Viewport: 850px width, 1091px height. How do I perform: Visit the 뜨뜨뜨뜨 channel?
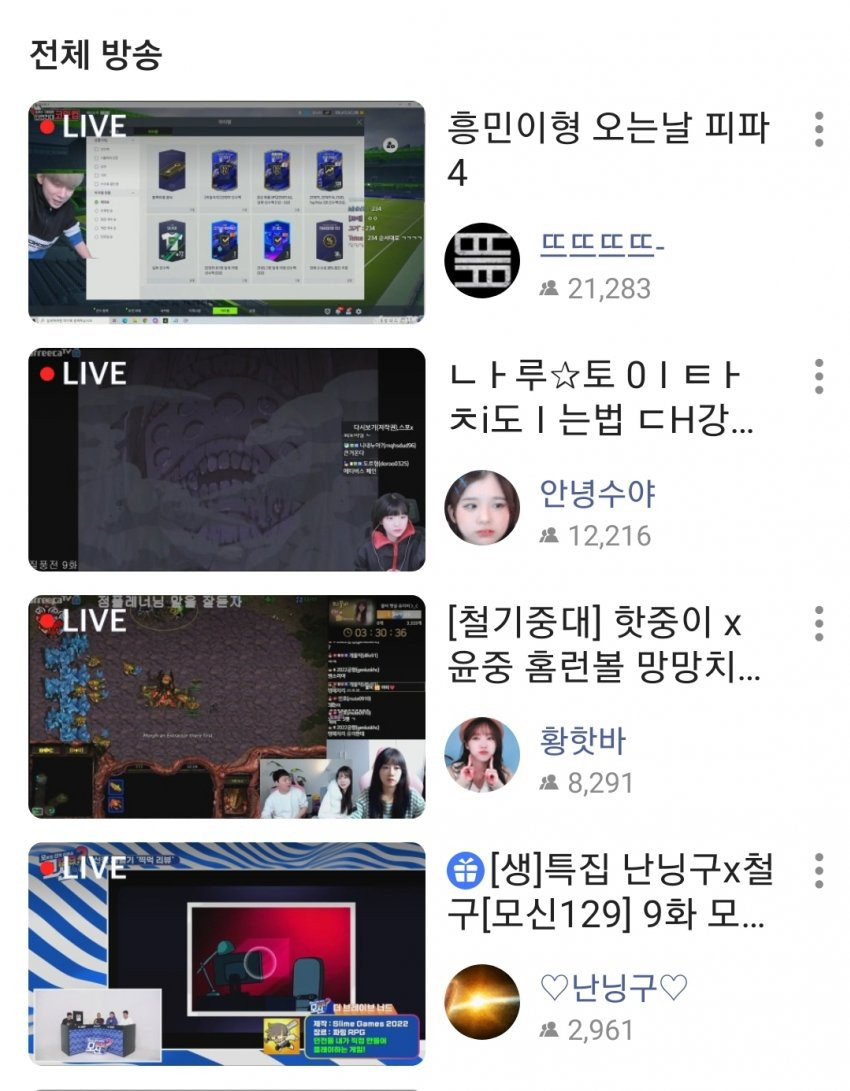[602, 245]
